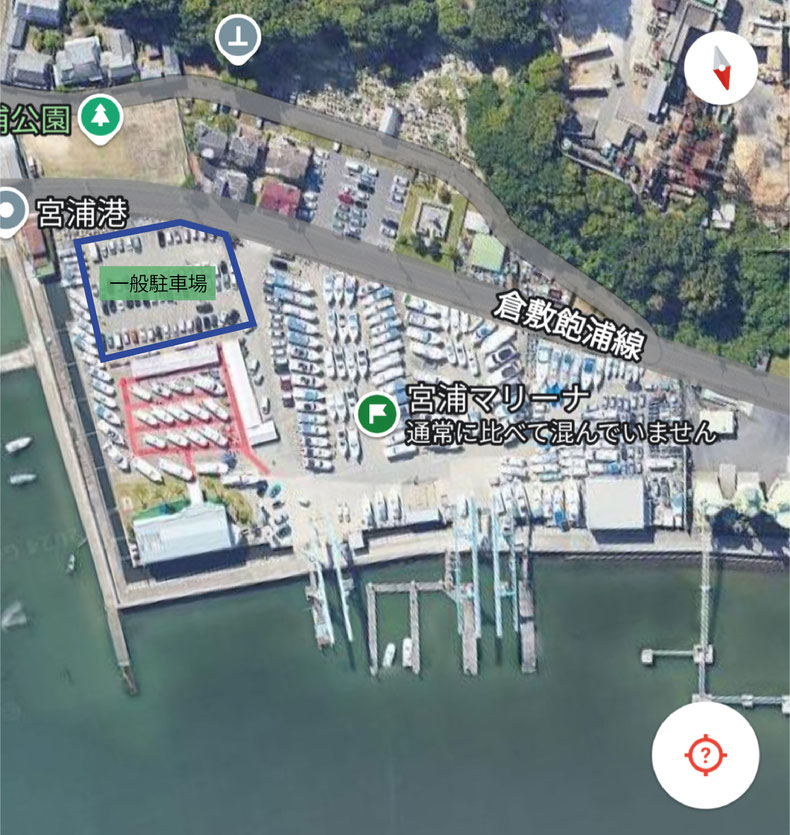Screen dimensions: 790x835
Task: Tap the compass to reset map orientation
Action: tap(720, 68)
